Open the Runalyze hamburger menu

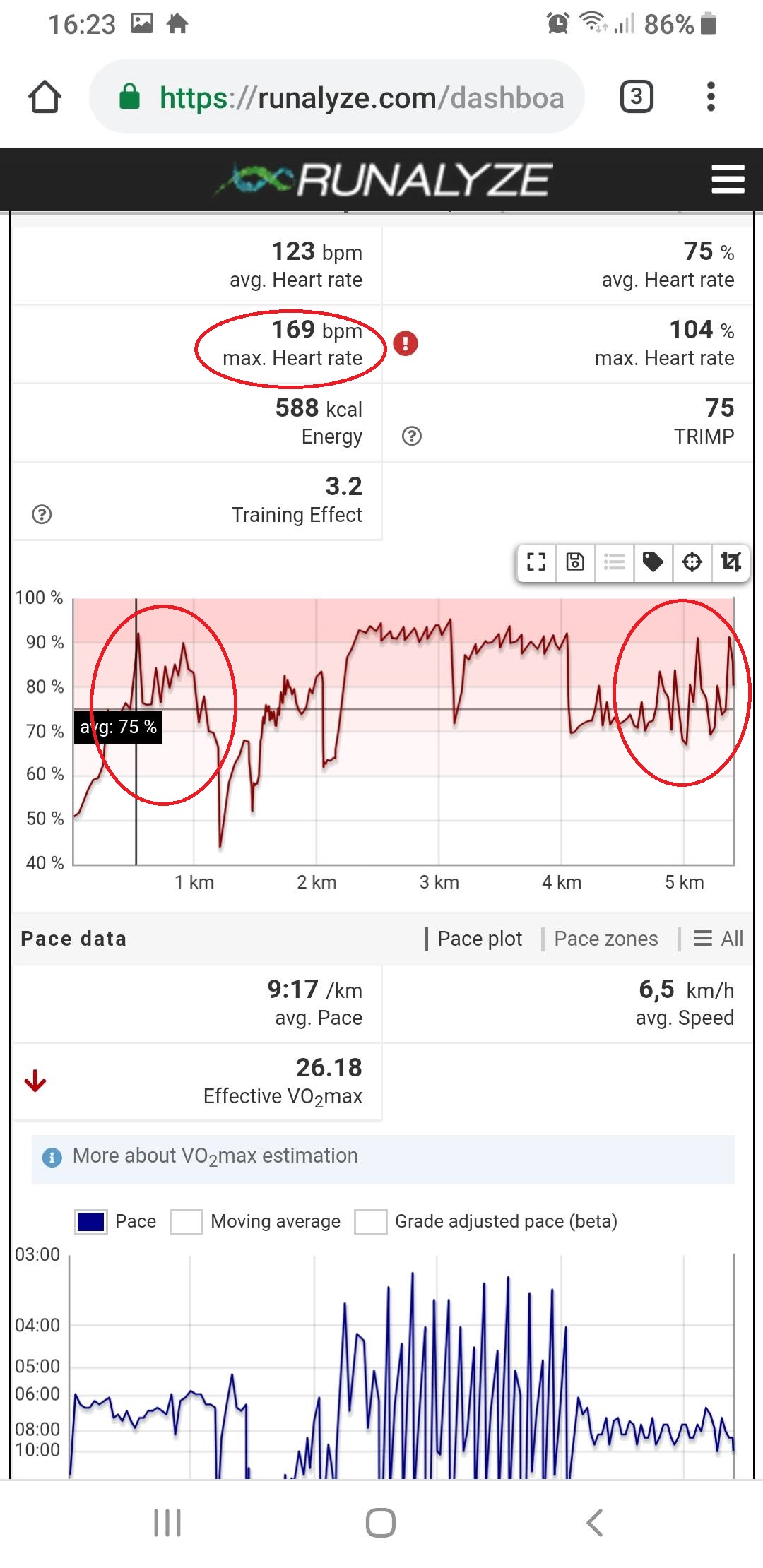[x=728, y=179]
